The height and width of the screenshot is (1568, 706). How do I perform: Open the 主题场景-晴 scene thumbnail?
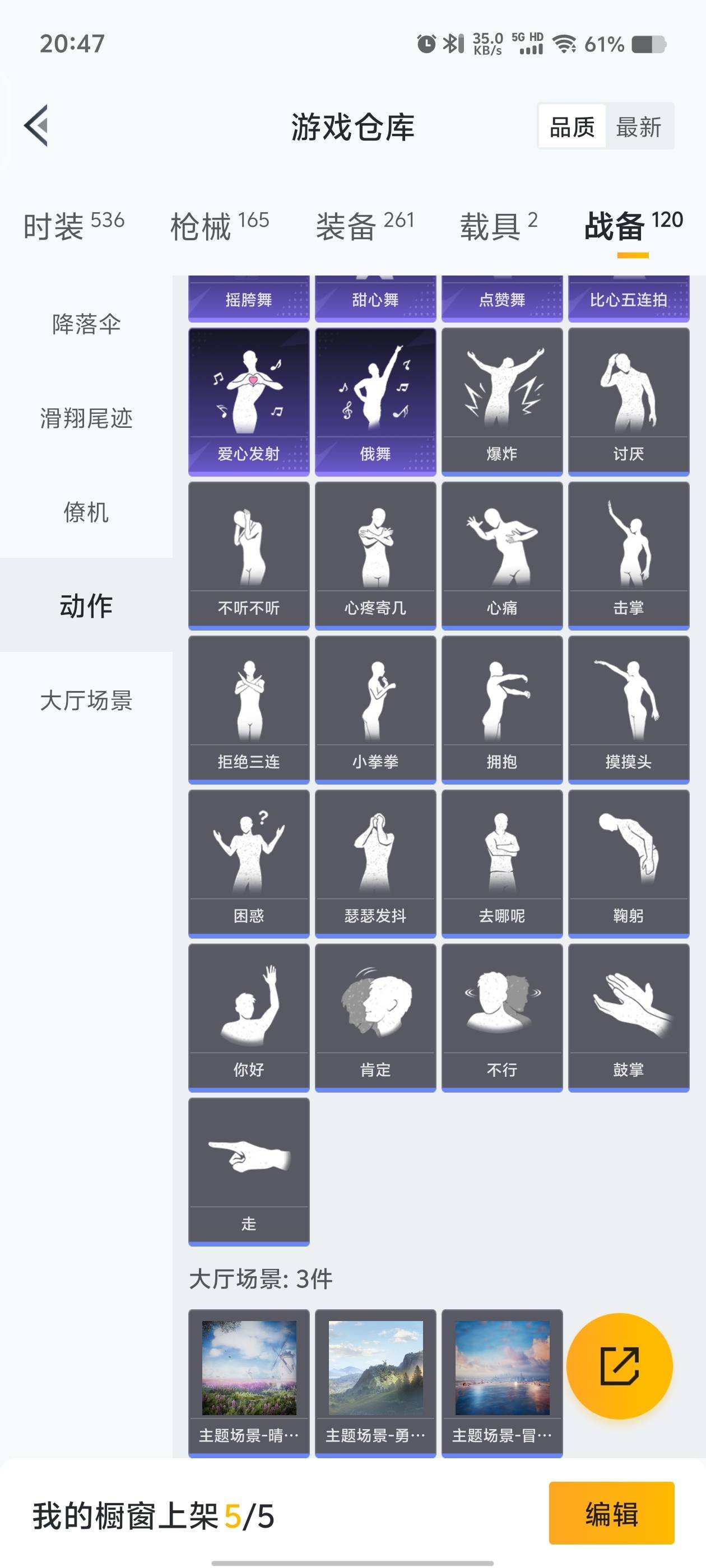pos(248,1382)
